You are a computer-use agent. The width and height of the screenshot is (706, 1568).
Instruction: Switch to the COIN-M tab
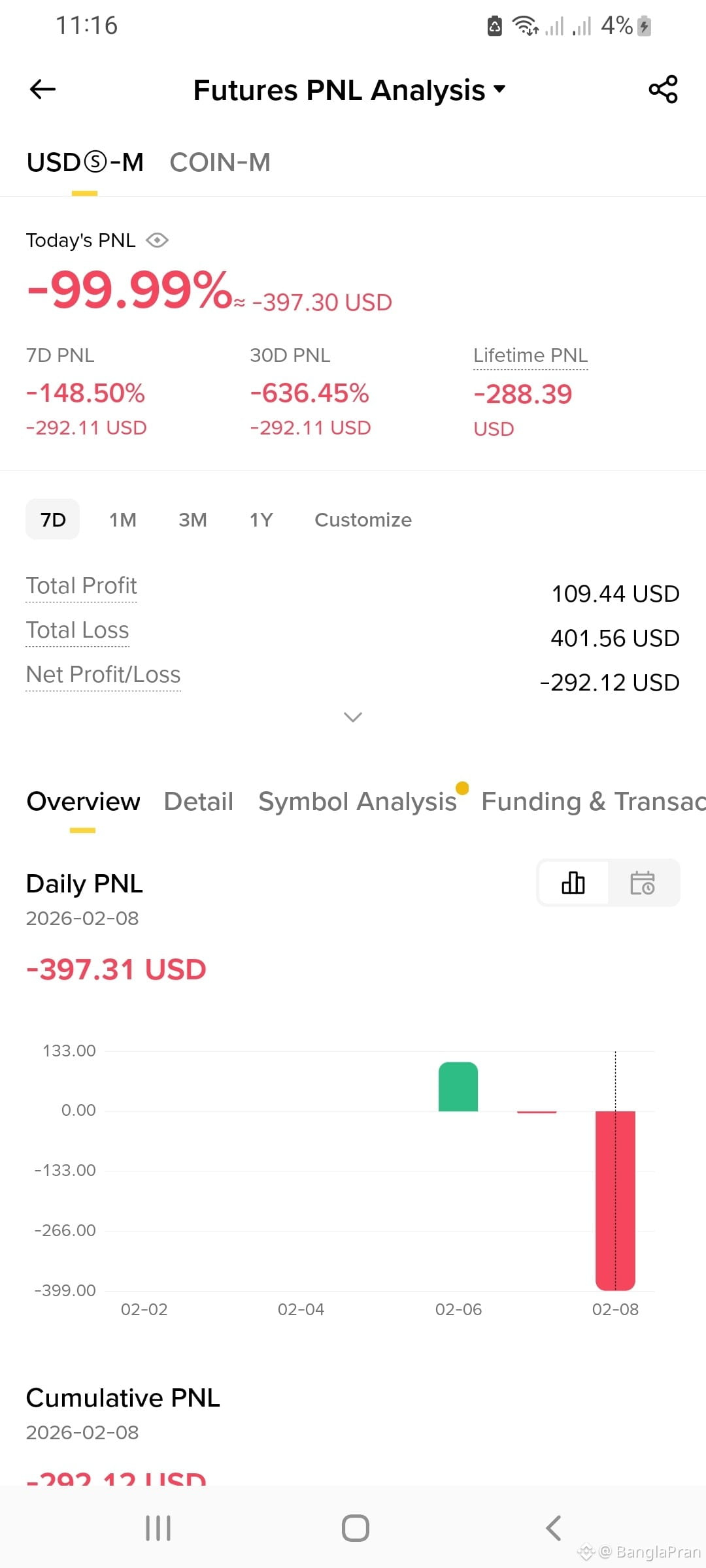[220, 163]
